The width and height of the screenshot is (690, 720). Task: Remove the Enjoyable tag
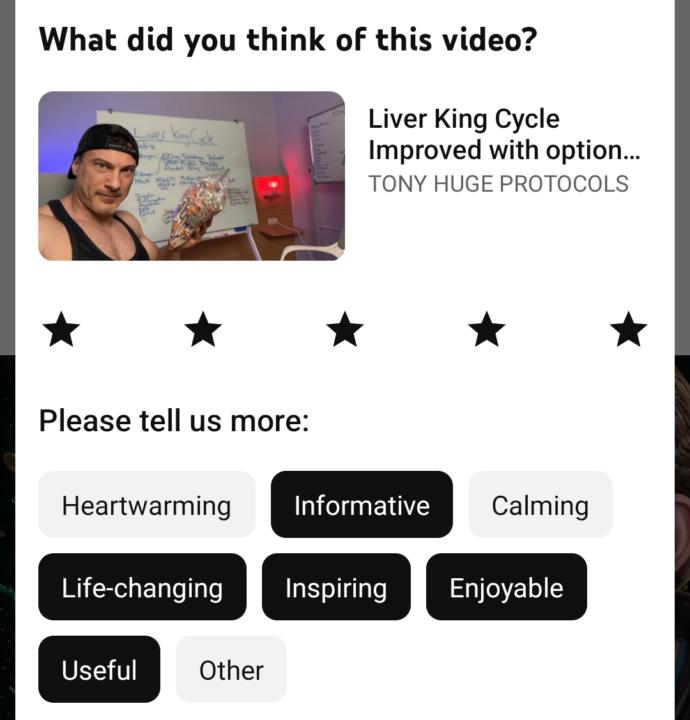click(x=506, y=587)
